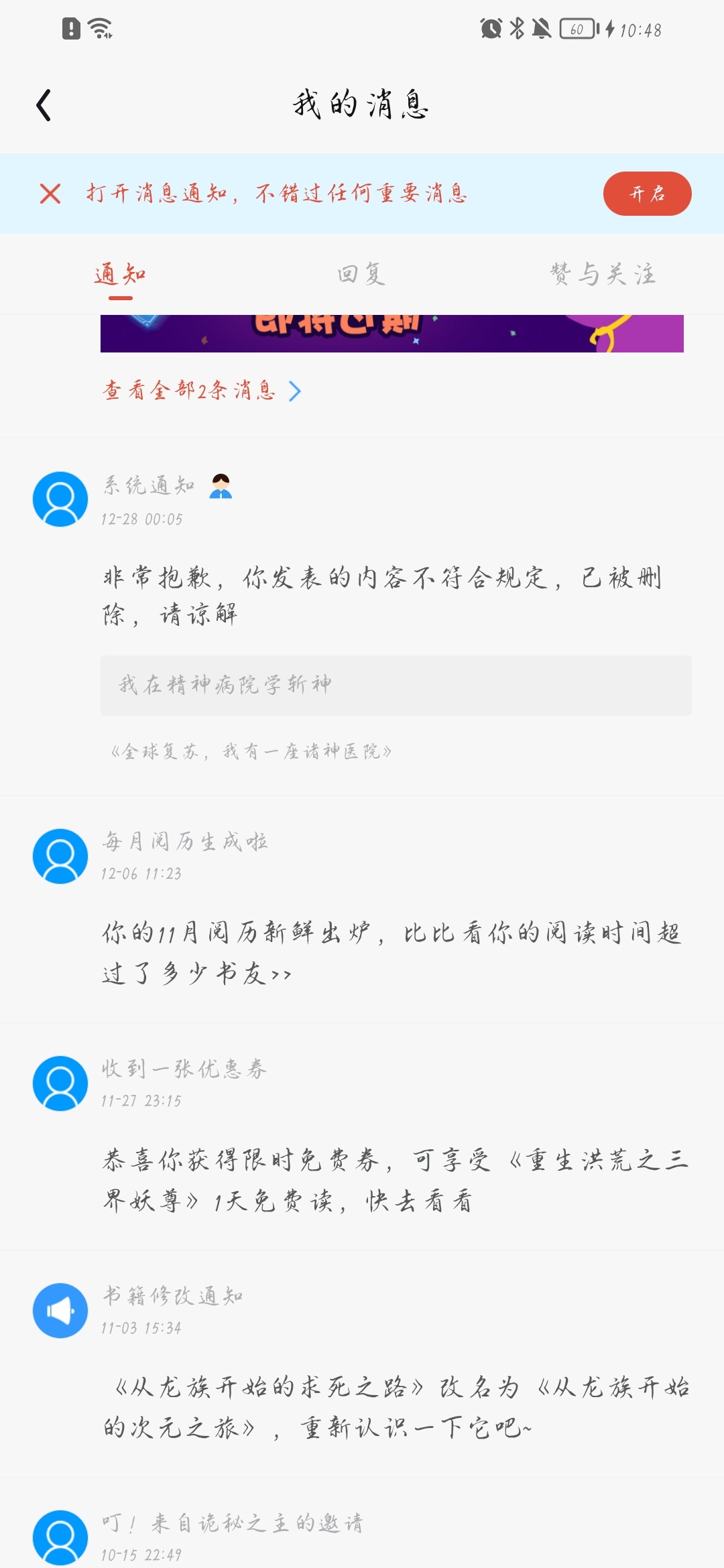Open book 《全球复苏，我有一座诸神医院》

click(251, 752)
